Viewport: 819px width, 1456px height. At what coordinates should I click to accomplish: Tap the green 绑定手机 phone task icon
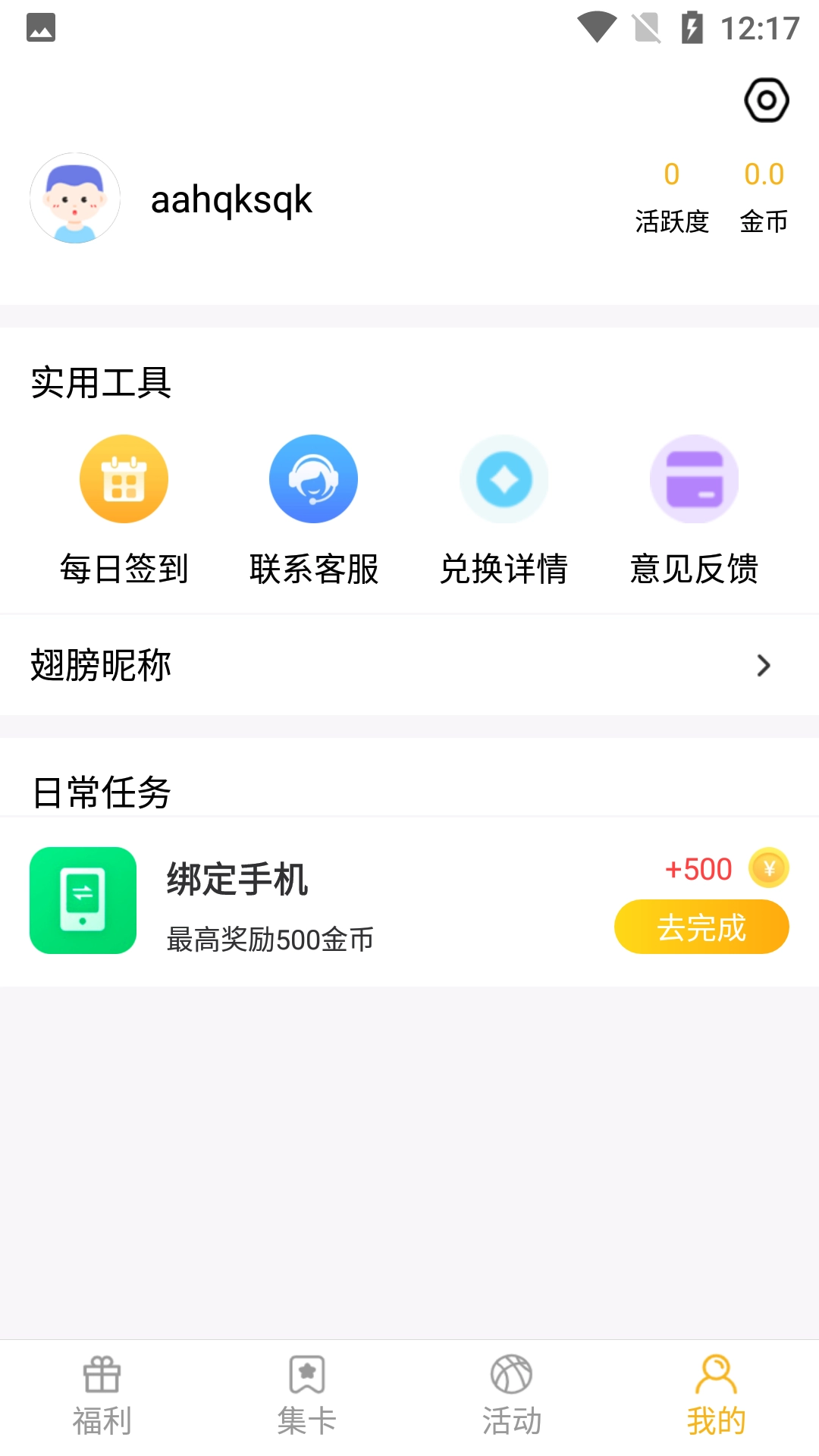point(83,900)
